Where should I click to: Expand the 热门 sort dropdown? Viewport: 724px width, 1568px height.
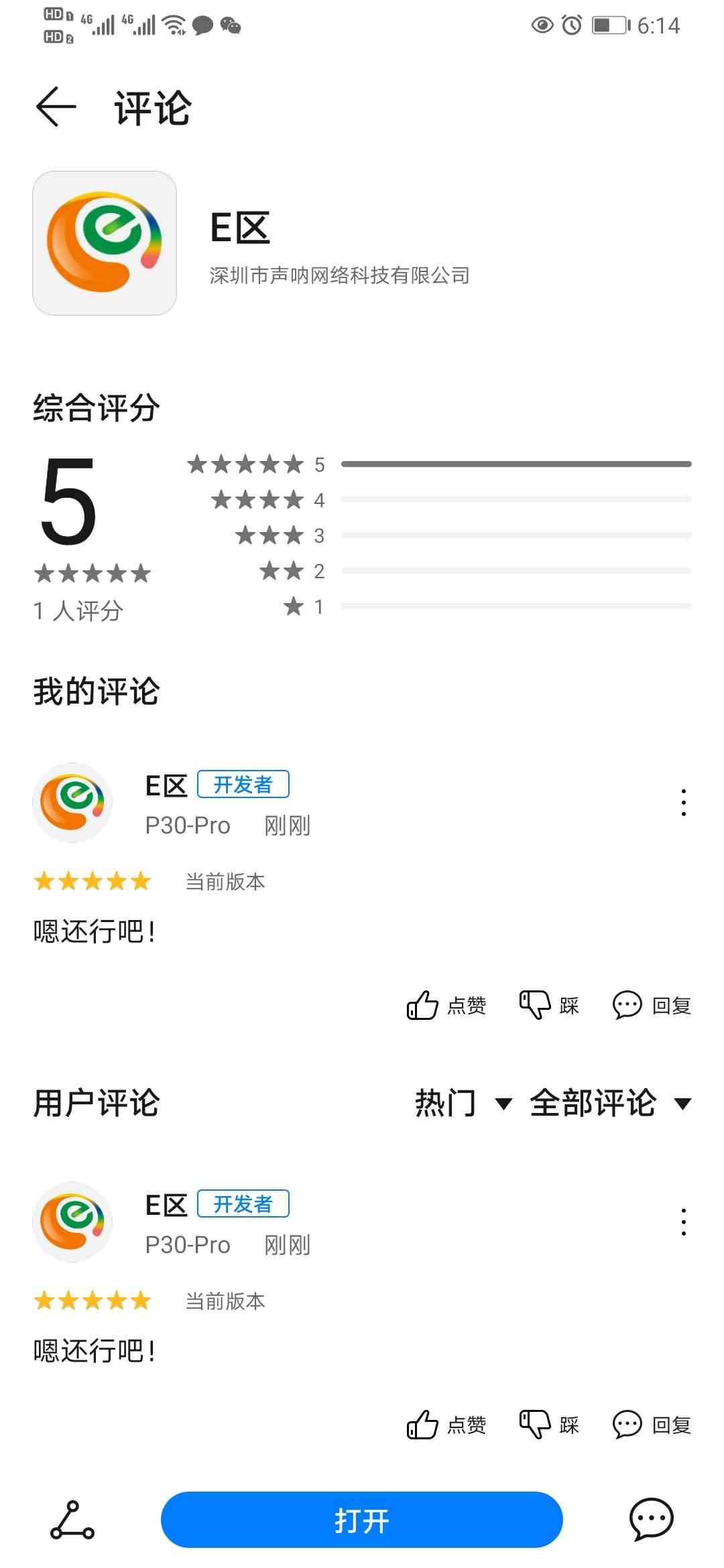click(463, 1103)
